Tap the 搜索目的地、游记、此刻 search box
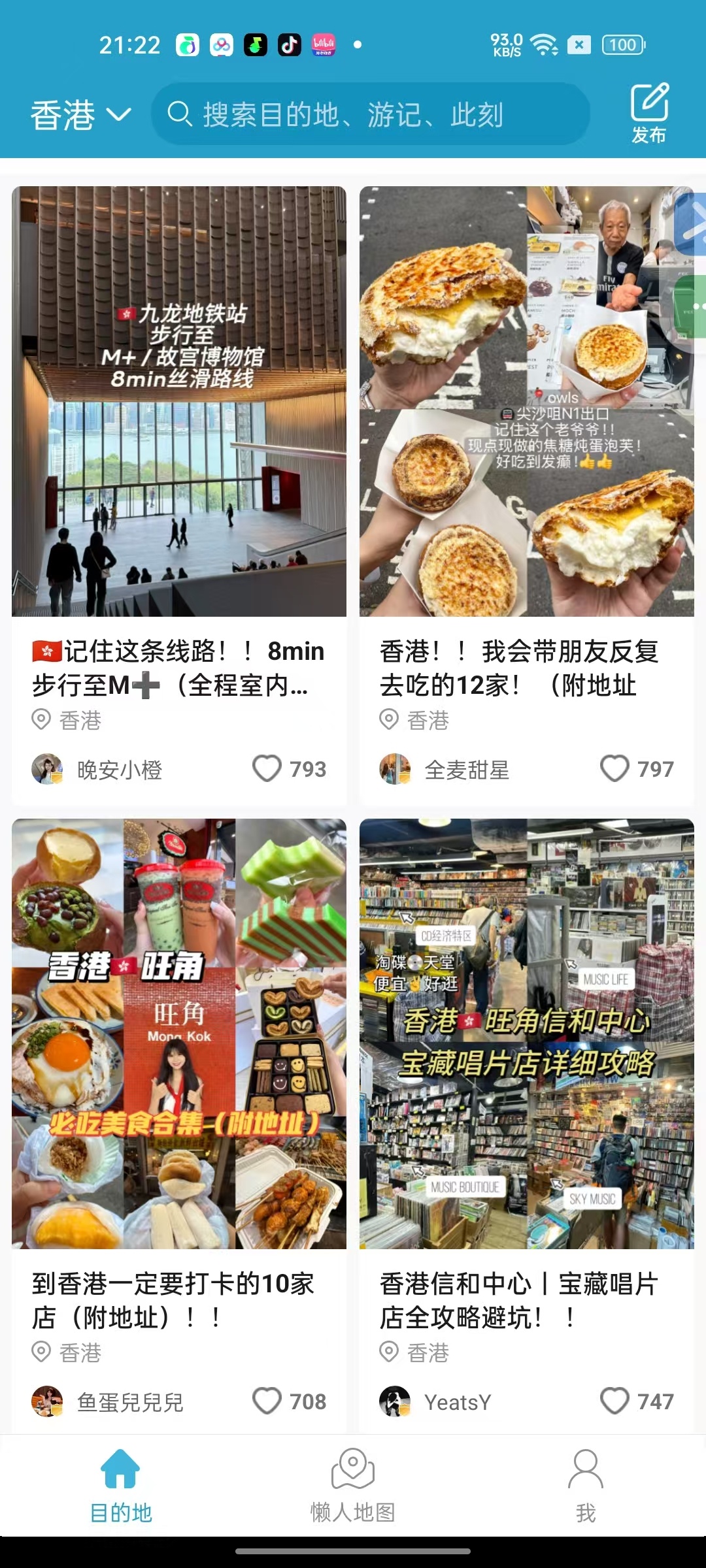 pos(370,115)
